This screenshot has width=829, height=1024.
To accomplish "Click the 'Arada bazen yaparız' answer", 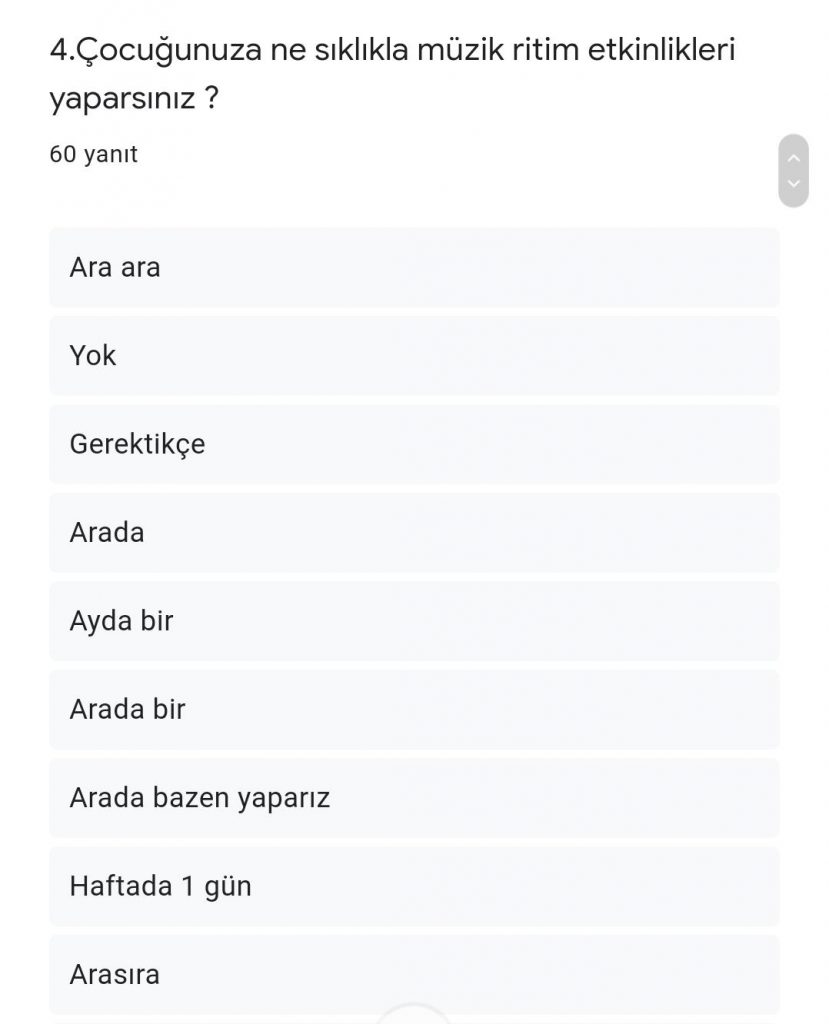I will 413,797.
